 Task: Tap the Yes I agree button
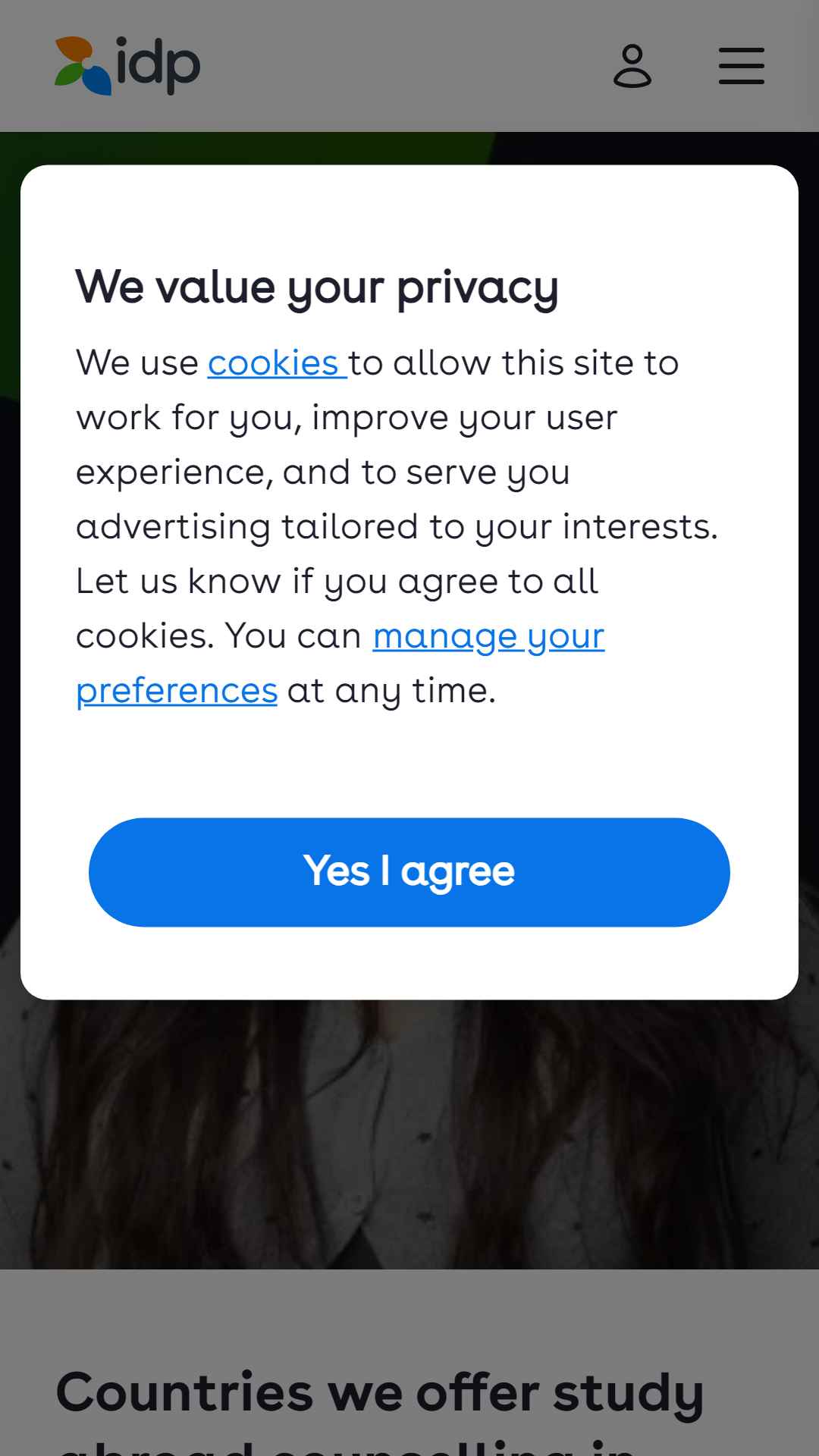pos(409,872)
